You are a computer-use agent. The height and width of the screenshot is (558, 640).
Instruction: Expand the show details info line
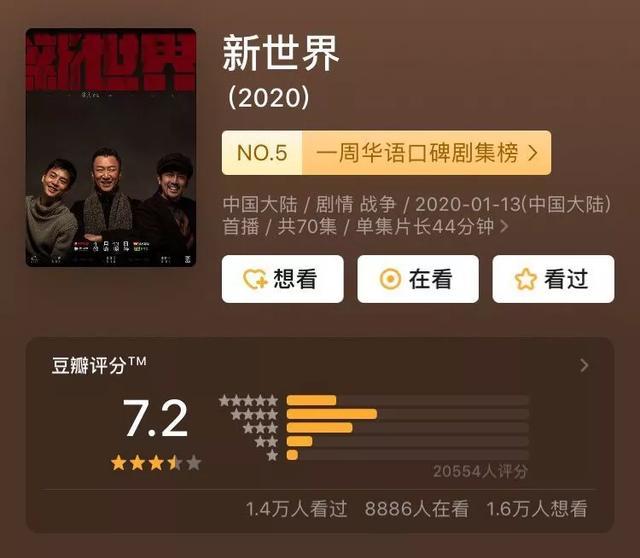[504, 227]
